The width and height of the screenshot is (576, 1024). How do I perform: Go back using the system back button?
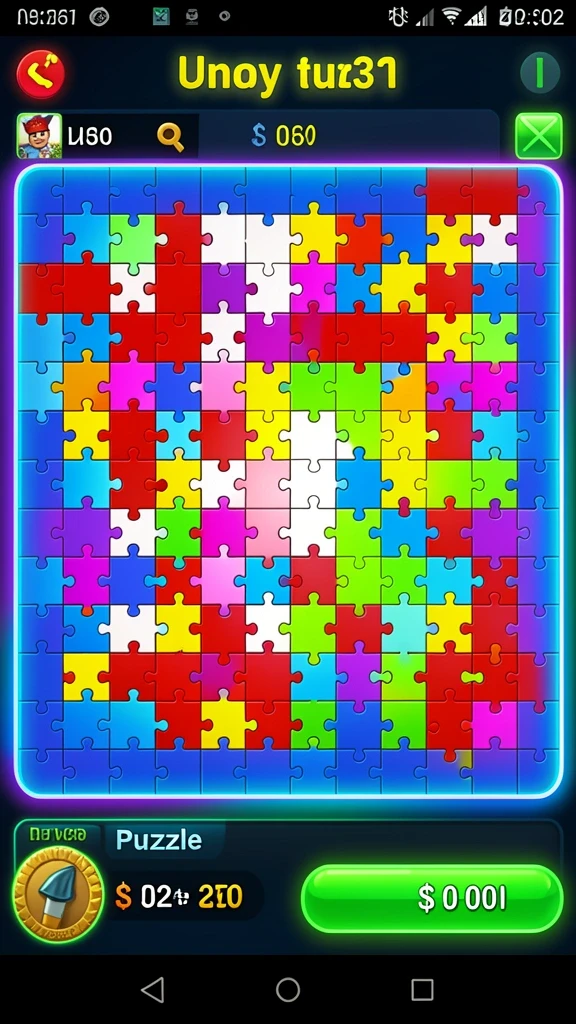pyautogui.click(x=153, y=990)
